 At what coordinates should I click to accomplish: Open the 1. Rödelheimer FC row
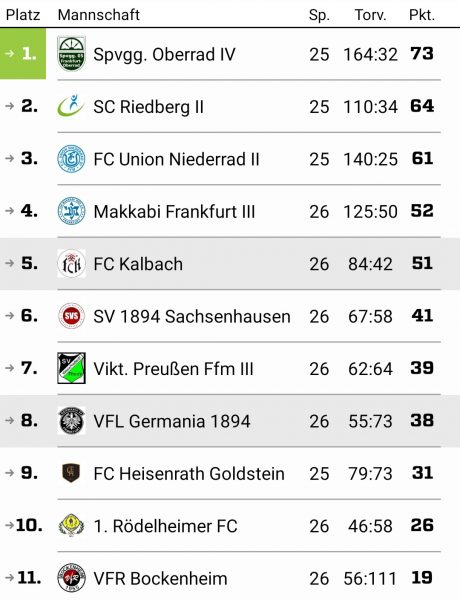(230, 526)
